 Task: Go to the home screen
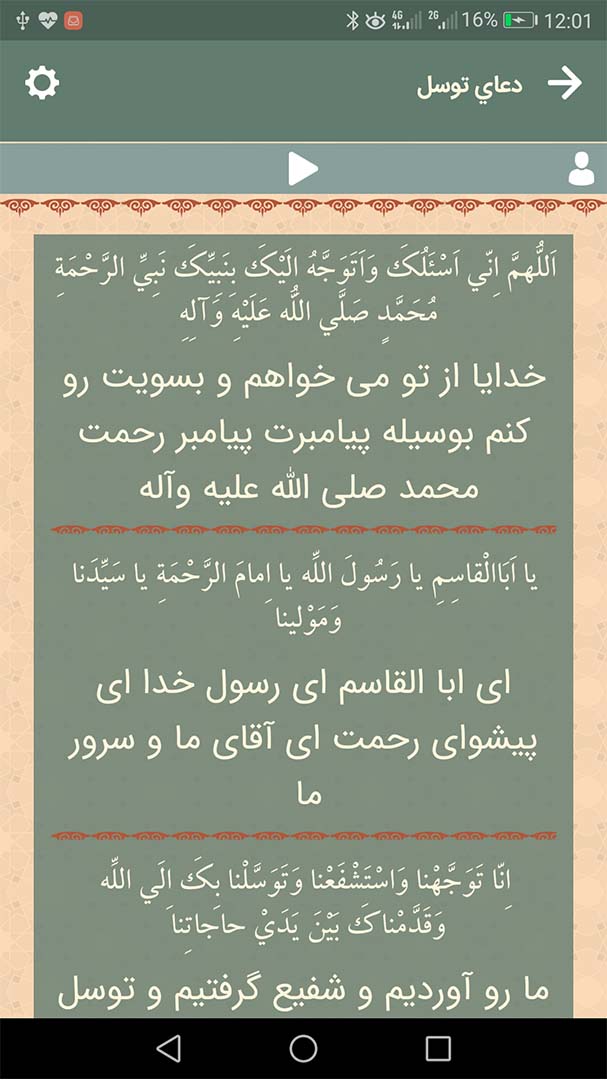pos(303,1048)
